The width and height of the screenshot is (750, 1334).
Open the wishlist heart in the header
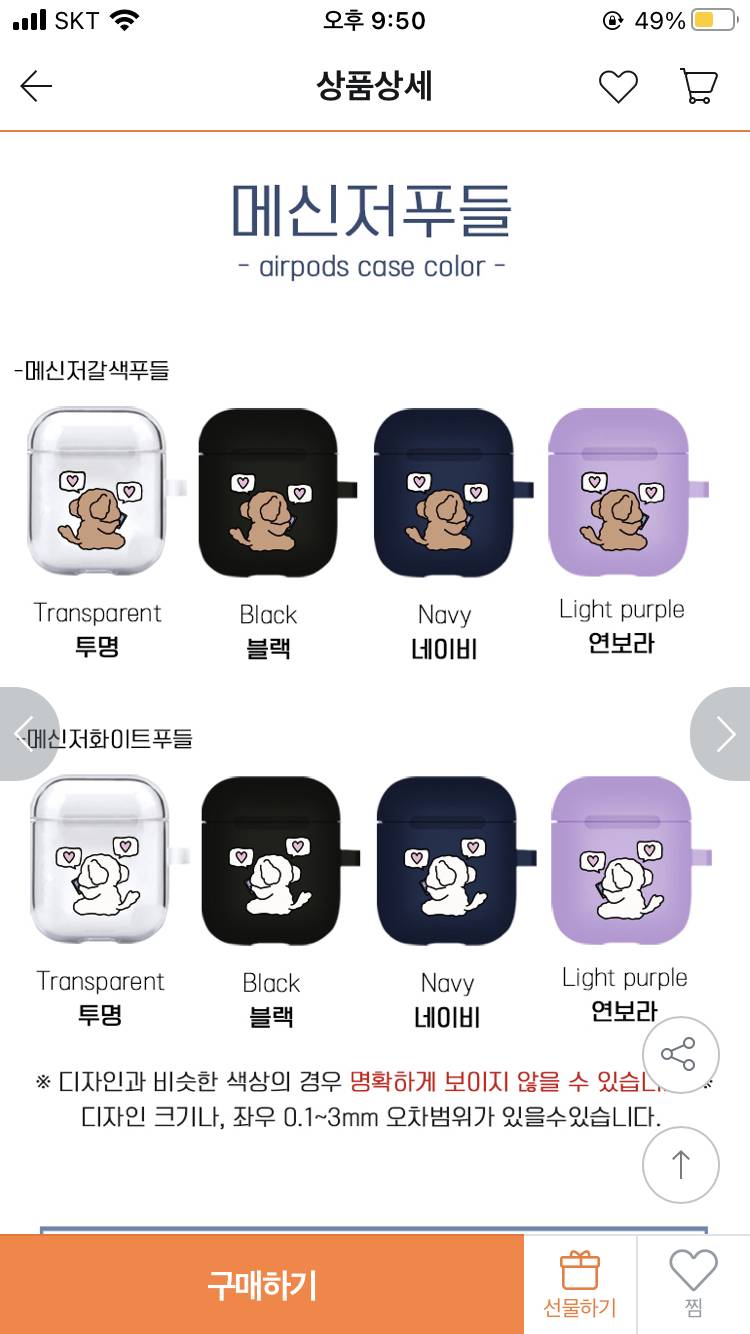(618, 87)
